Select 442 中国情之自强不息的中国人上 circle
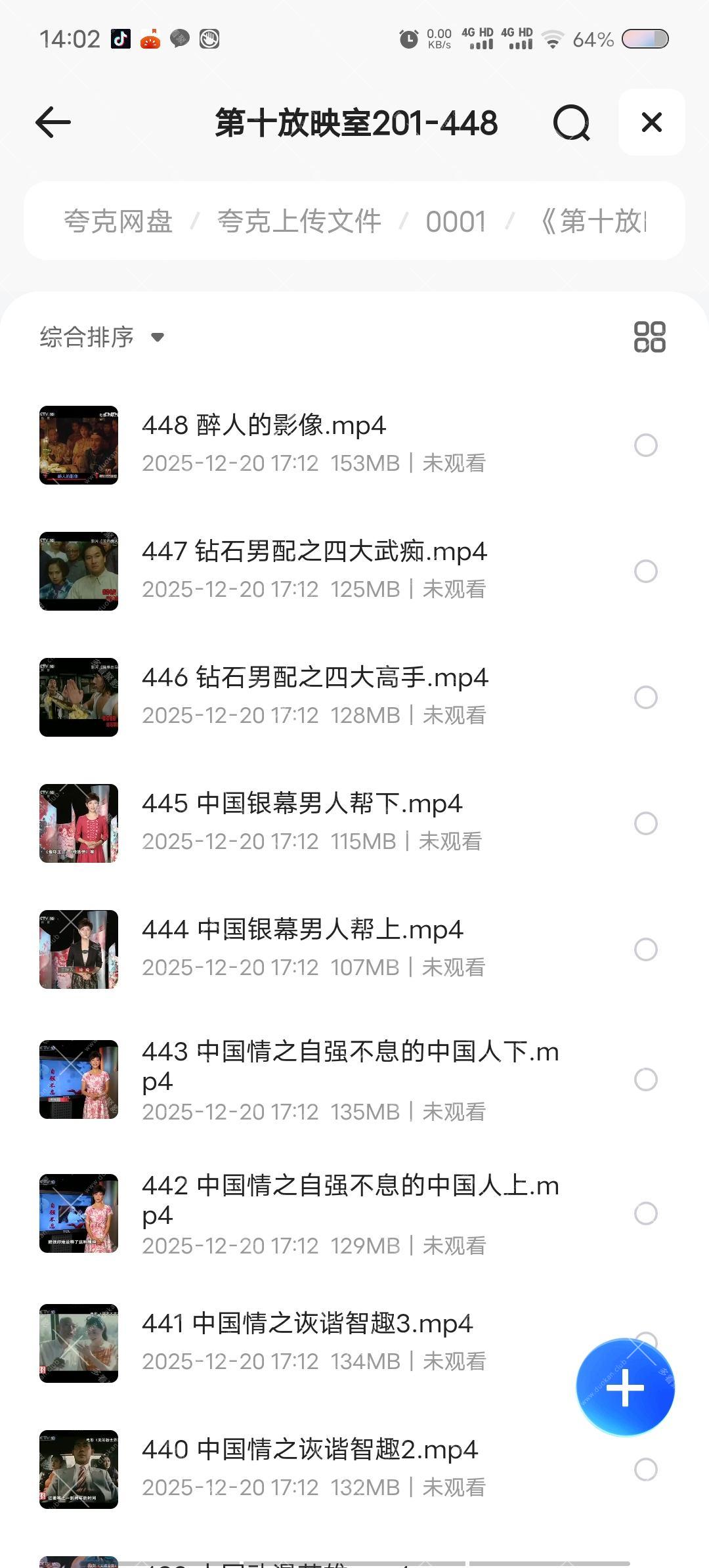Screen dimensions: 709x1568 pos(646,1213)
